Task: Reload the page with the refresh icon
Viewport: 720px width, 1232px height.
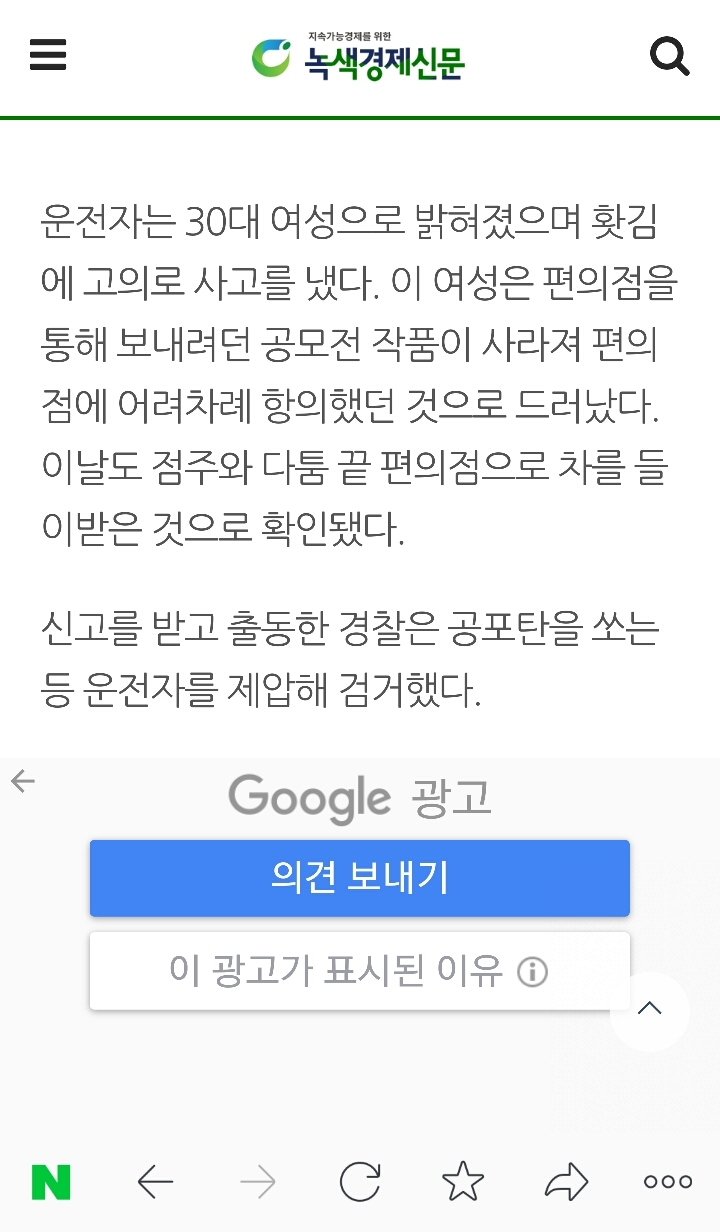Action: coord(361,1181)
